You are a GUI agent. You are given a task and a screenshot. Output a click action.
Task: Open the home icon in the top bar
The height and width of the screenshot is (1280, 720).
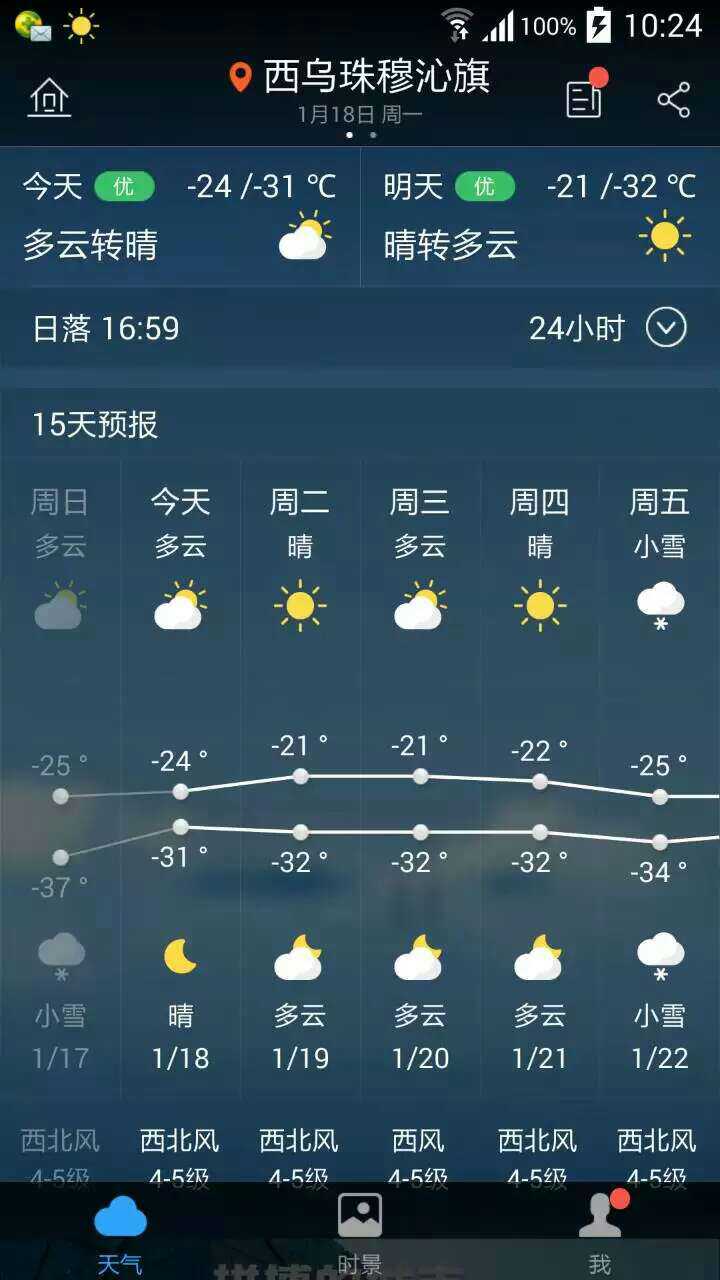(x=50, y=98)
